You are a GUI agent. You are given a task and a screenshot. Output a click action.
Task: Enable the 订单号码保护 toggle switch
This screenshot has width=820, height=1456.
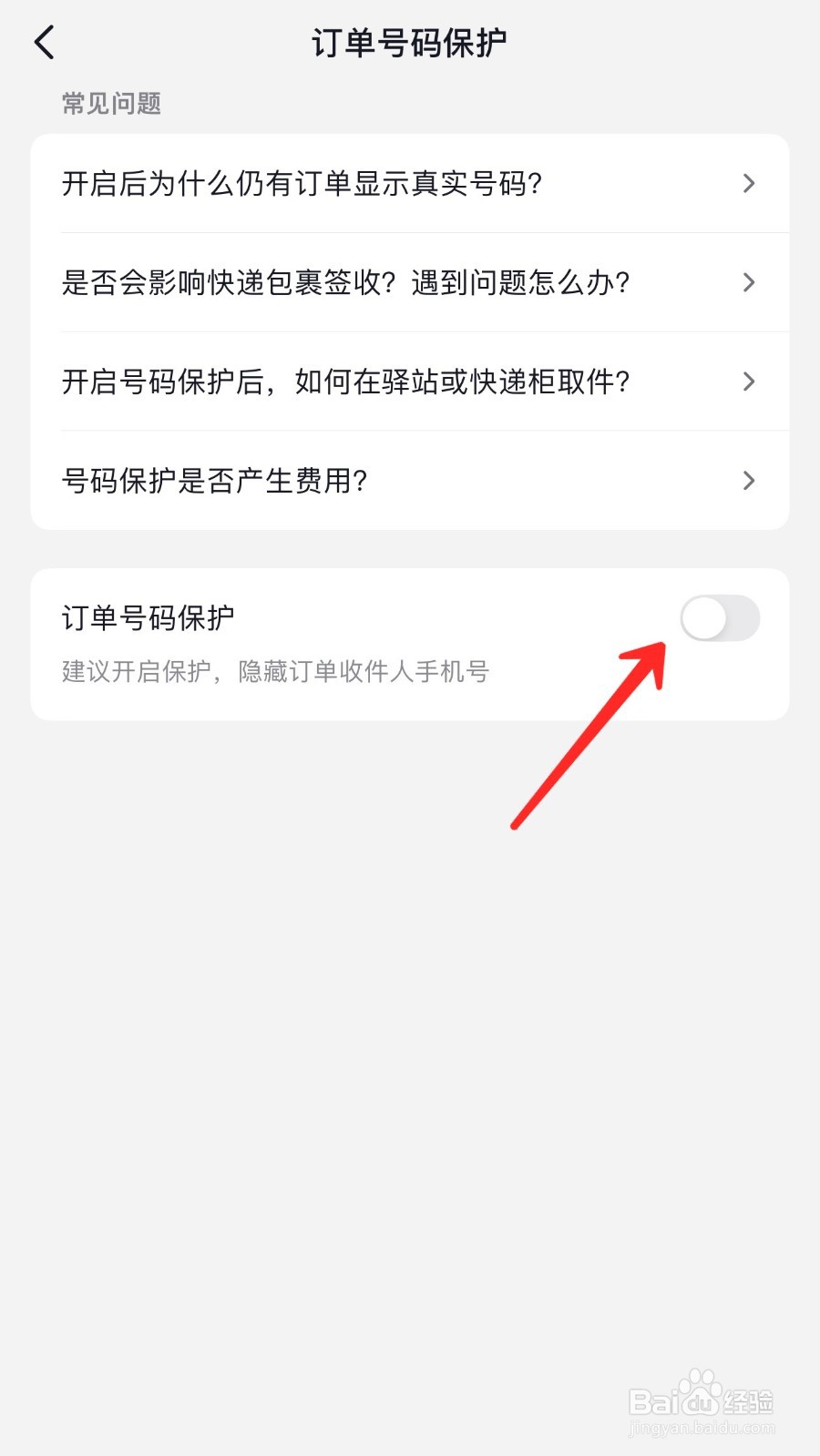click(x=721, y=618)
